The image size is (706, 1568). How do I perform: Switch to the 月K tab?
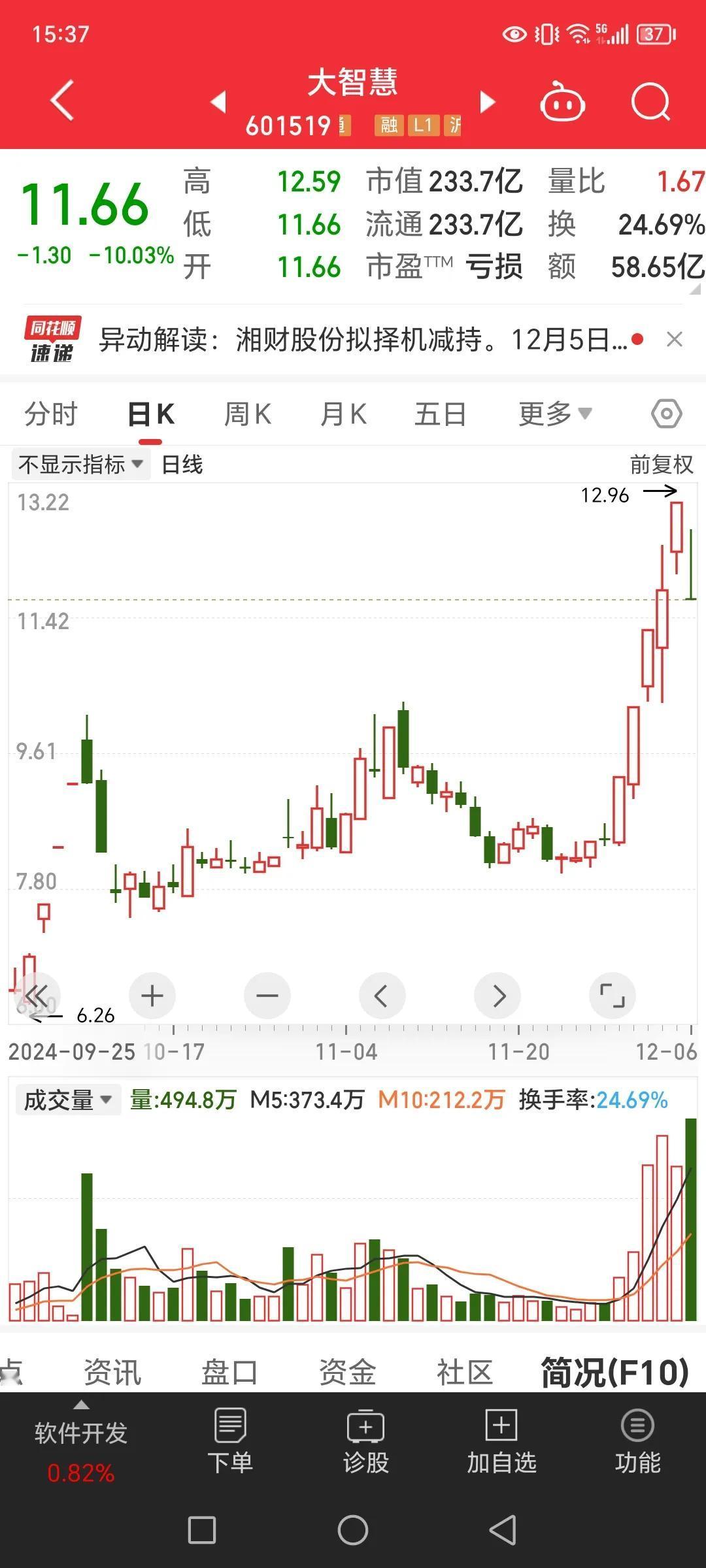[343, 414]
